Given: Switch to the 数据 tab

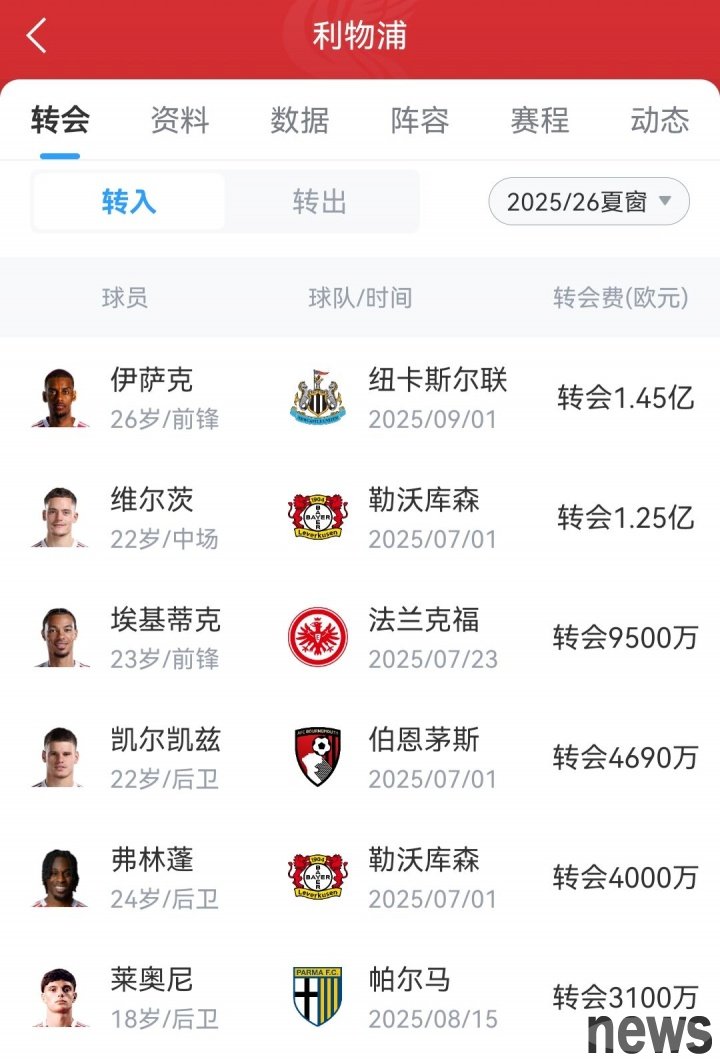Looking at the screenshot, I should (300, 120).
